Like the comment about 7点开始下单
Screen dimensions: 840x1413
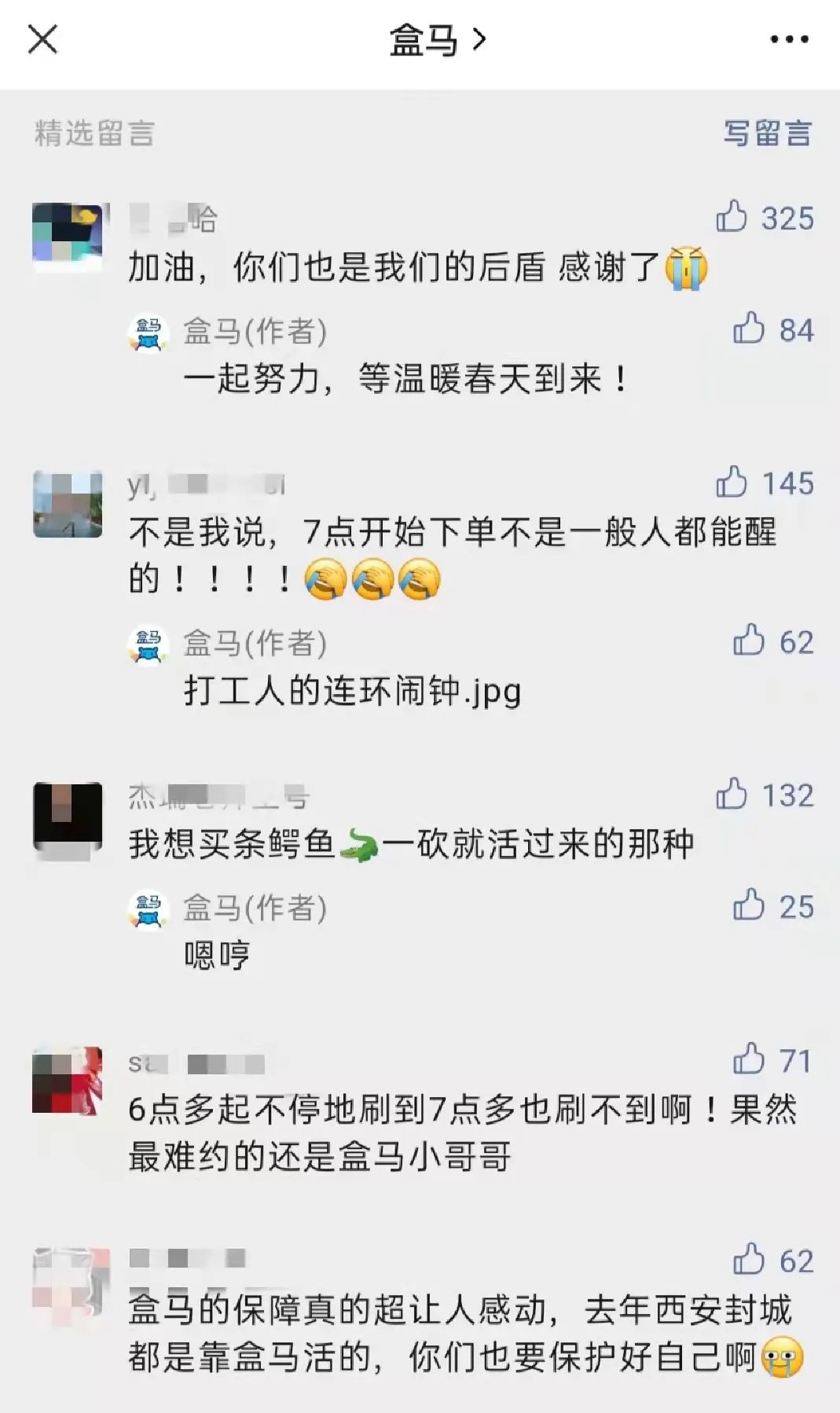[x=732, y=482]
